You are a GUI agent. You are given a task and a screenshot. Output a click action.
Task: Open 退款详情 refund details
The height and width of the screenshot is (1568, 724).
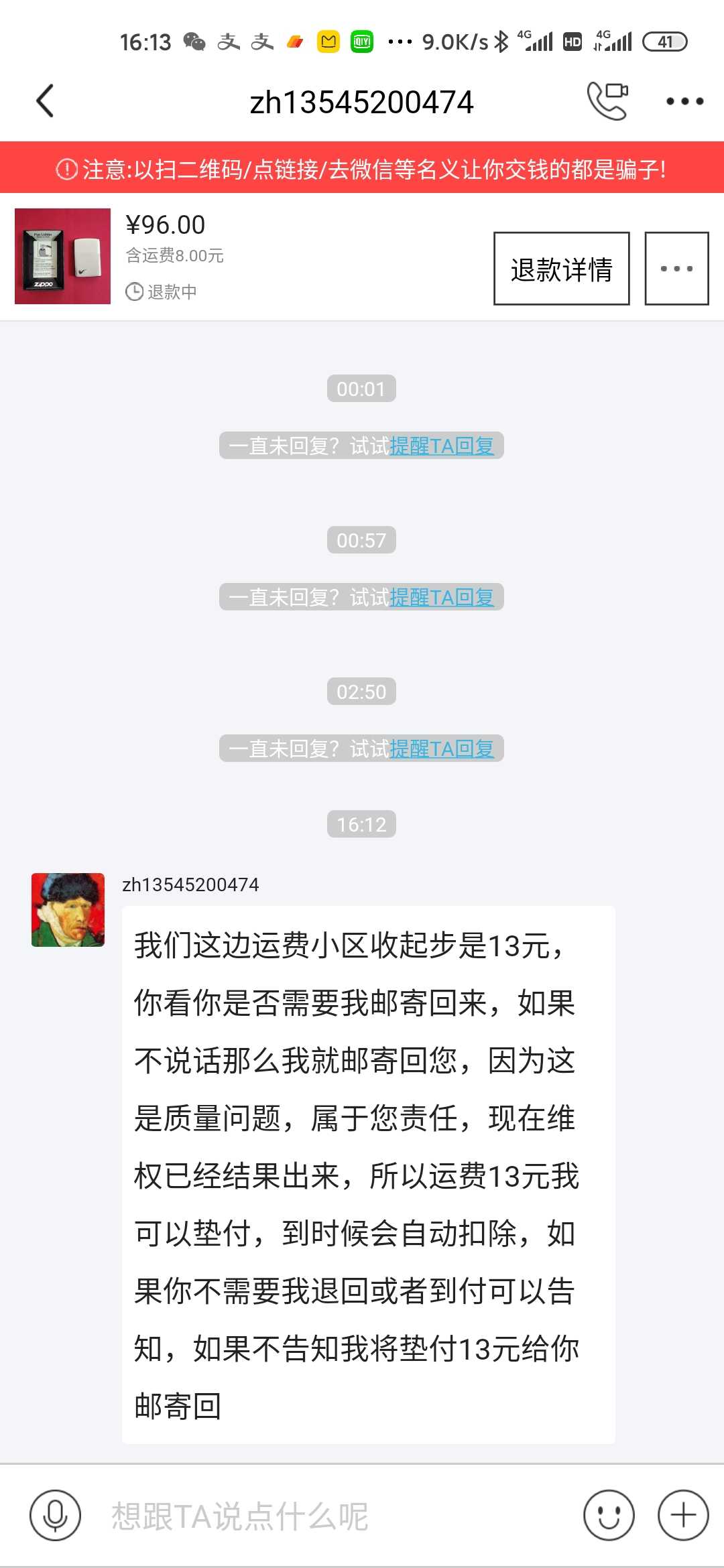(561, 269)
